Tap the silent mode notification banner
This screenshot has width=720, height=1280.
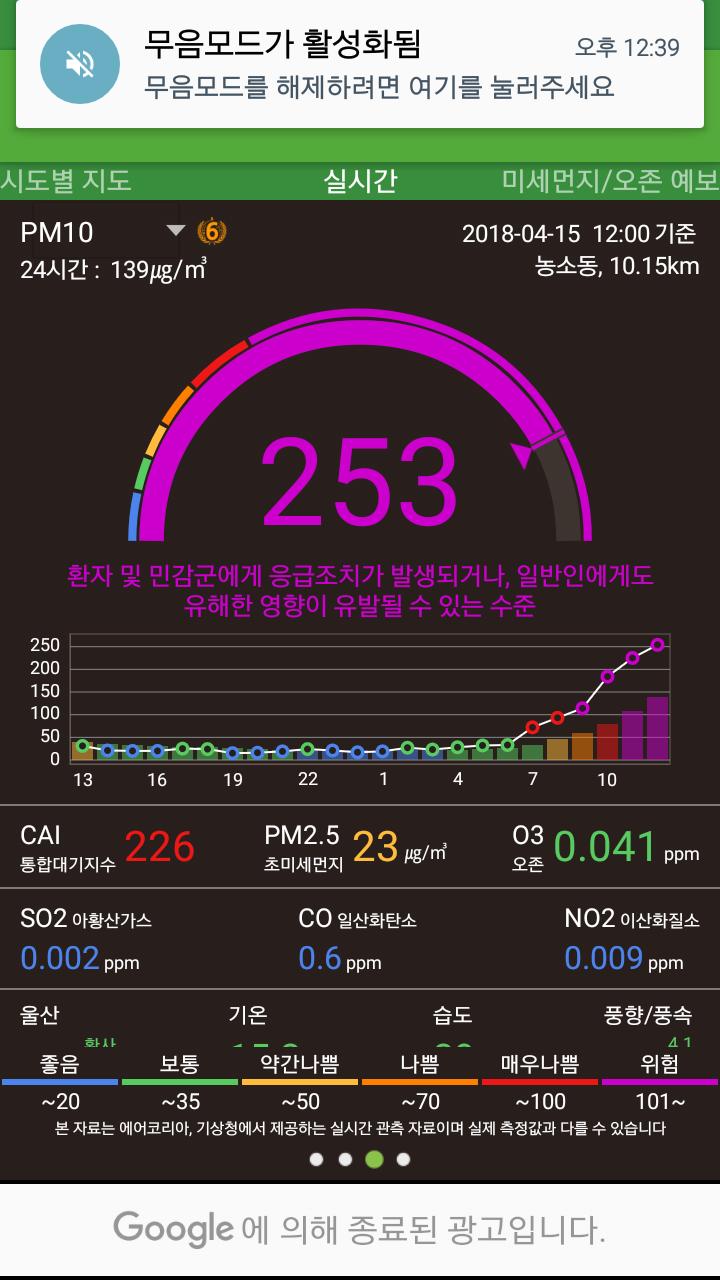(x=360, y=65)
